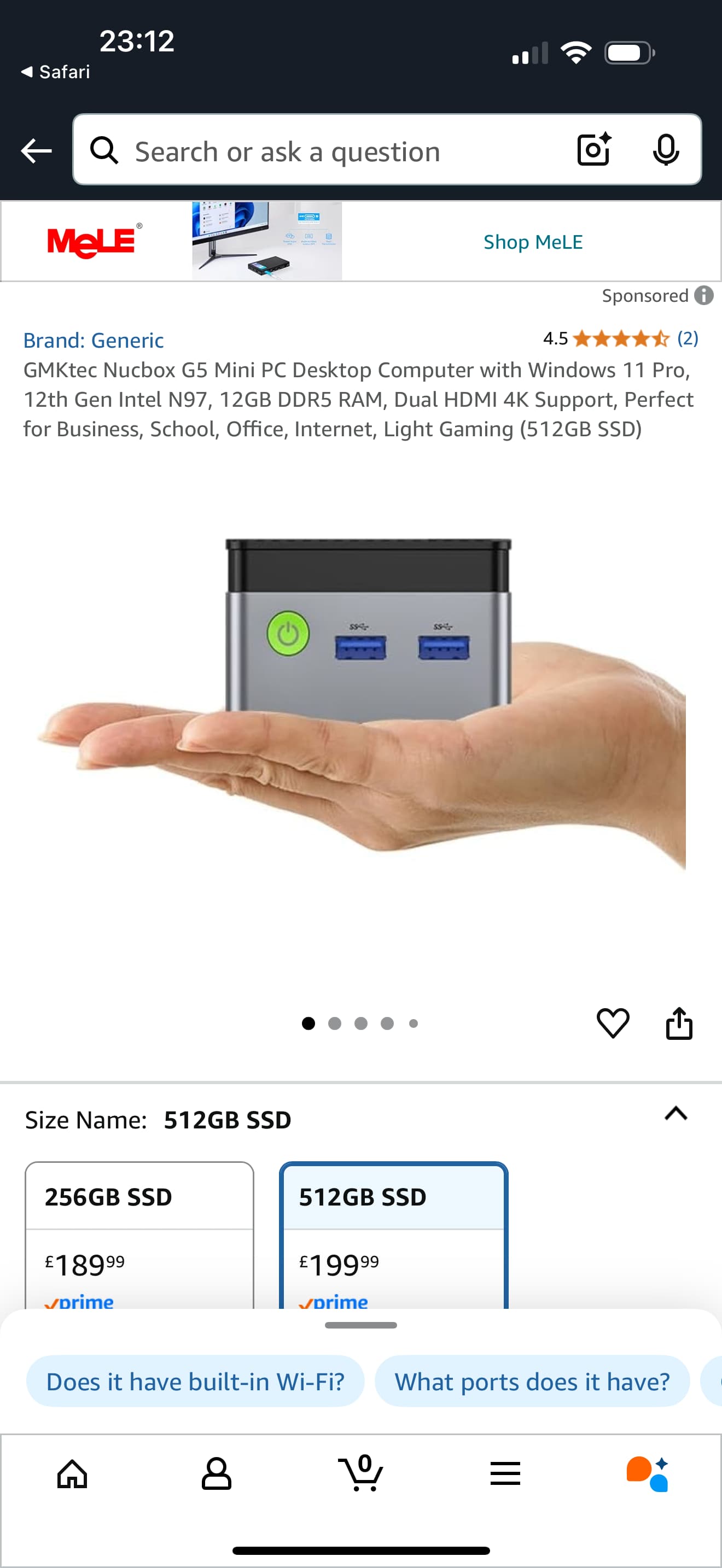The image size is (722, 1568).
Task: View the 4.5 star ratings
Action: point(620,338)
